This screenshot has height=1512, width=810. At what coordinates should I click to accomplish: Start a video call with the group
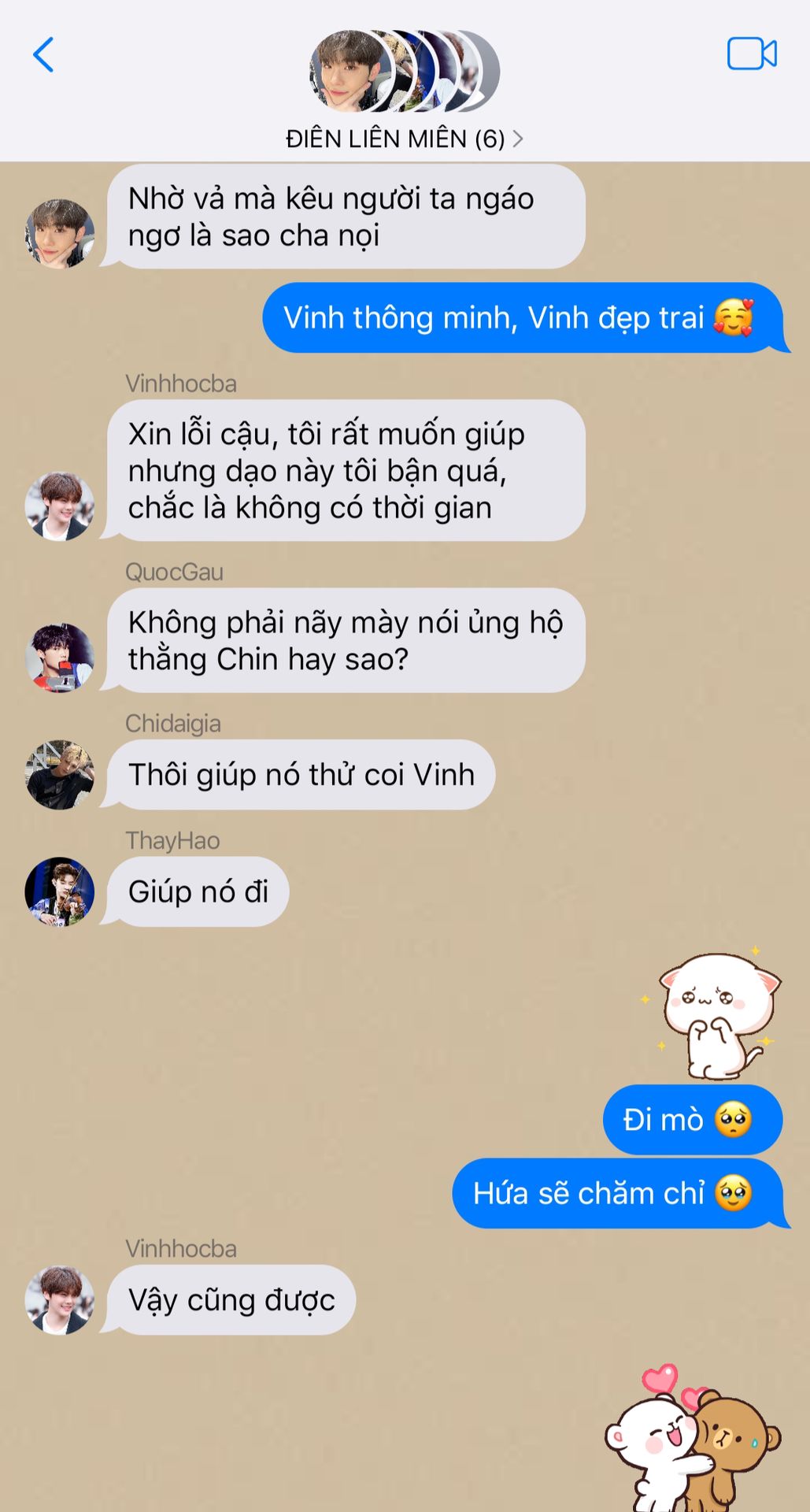coord(751,54)
